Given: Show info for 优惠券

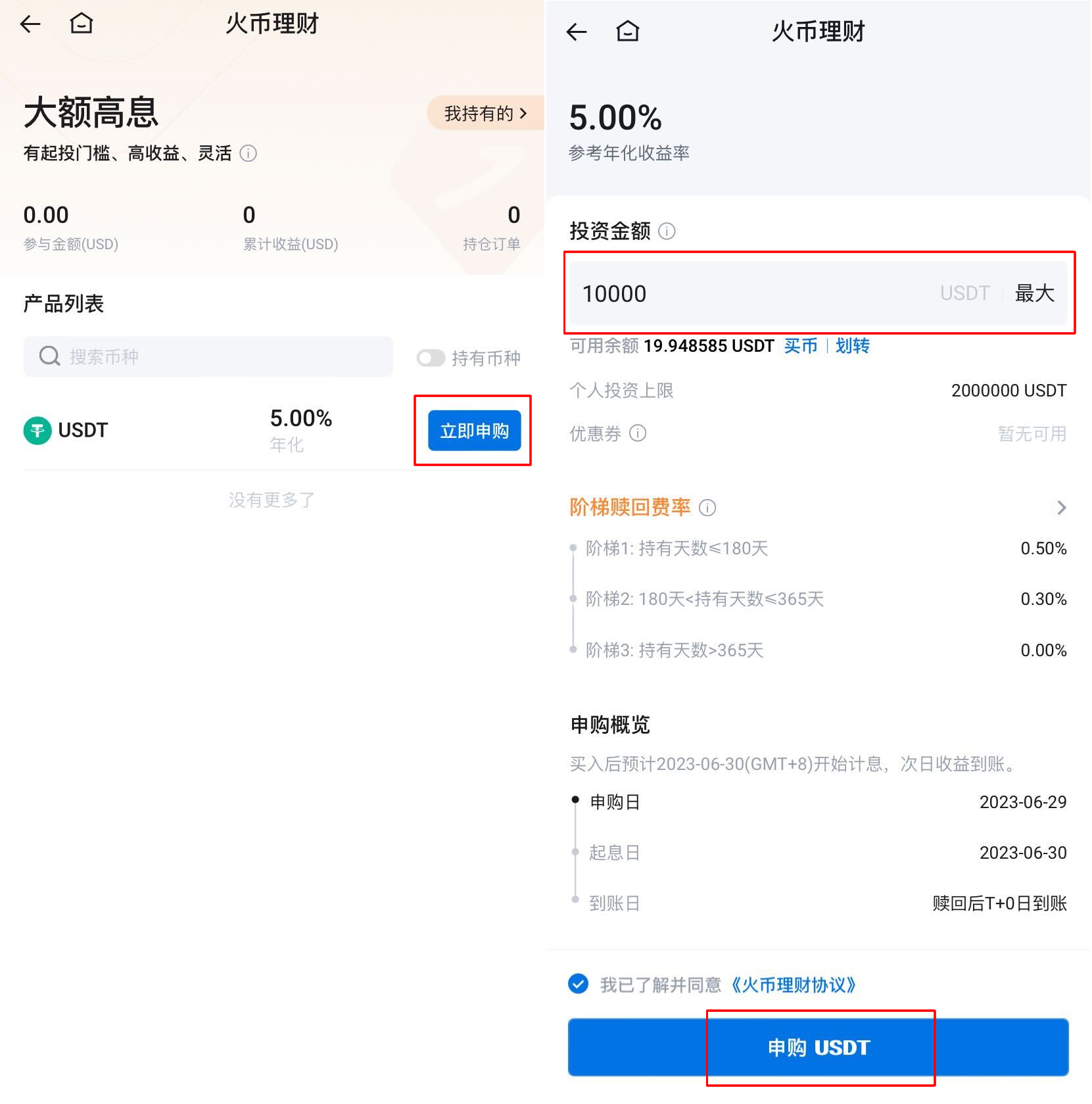Looking at the screenshot, I should [638, 433].
